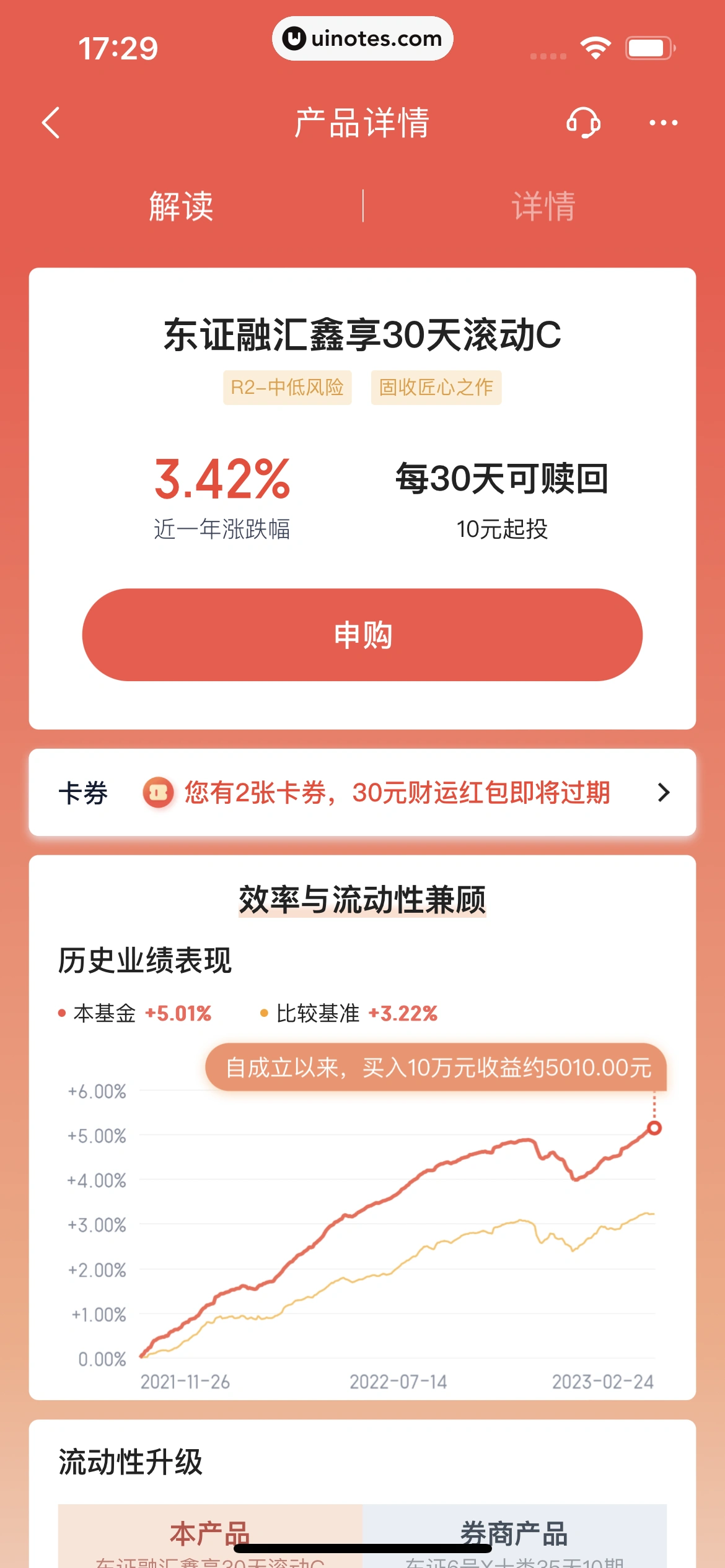Open the 您有2张卡券 coupon details
The height and width of the screenshot is (1568, 725).
[397, 793]
